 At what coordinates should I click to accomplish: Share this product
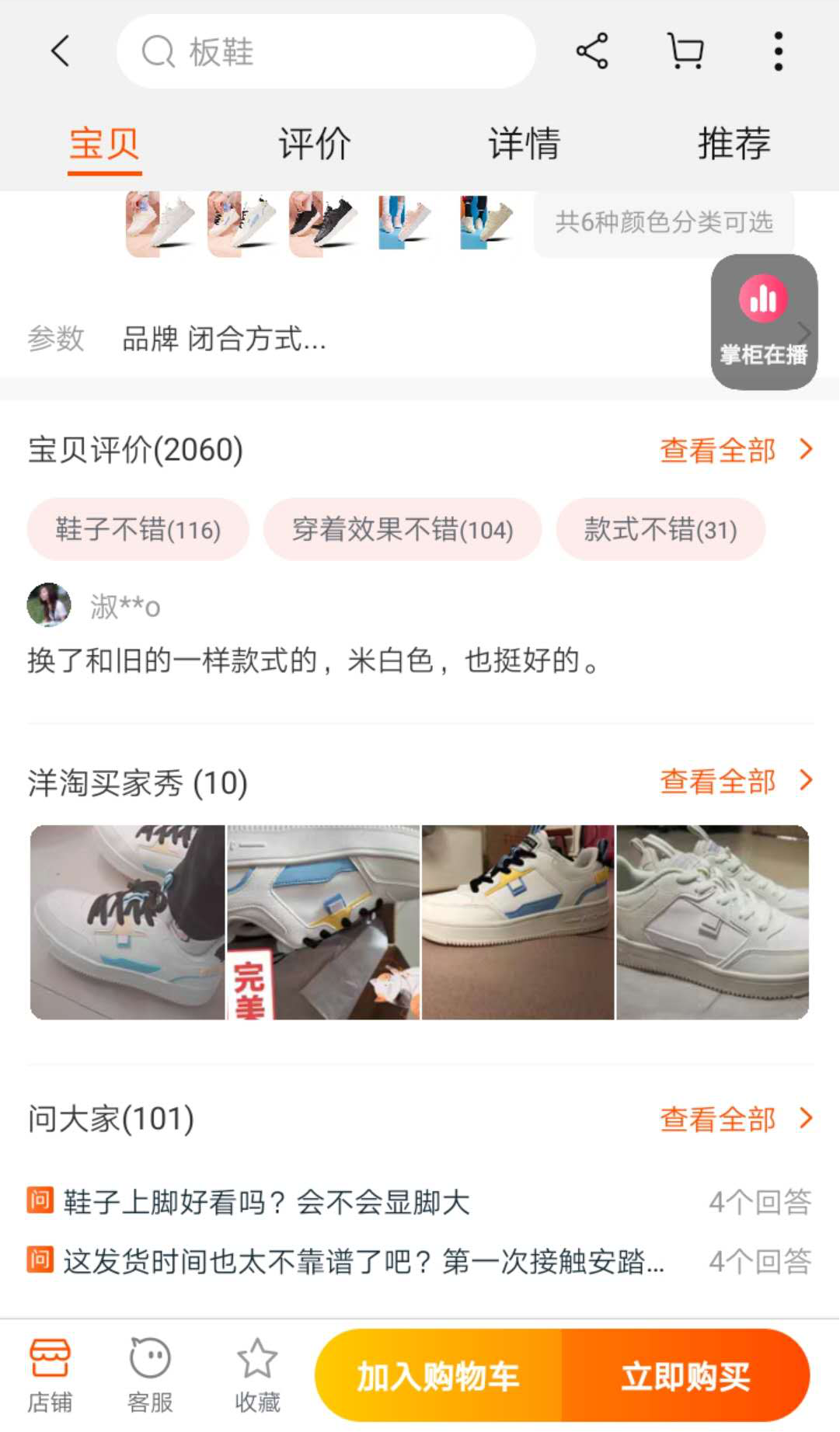592,52
